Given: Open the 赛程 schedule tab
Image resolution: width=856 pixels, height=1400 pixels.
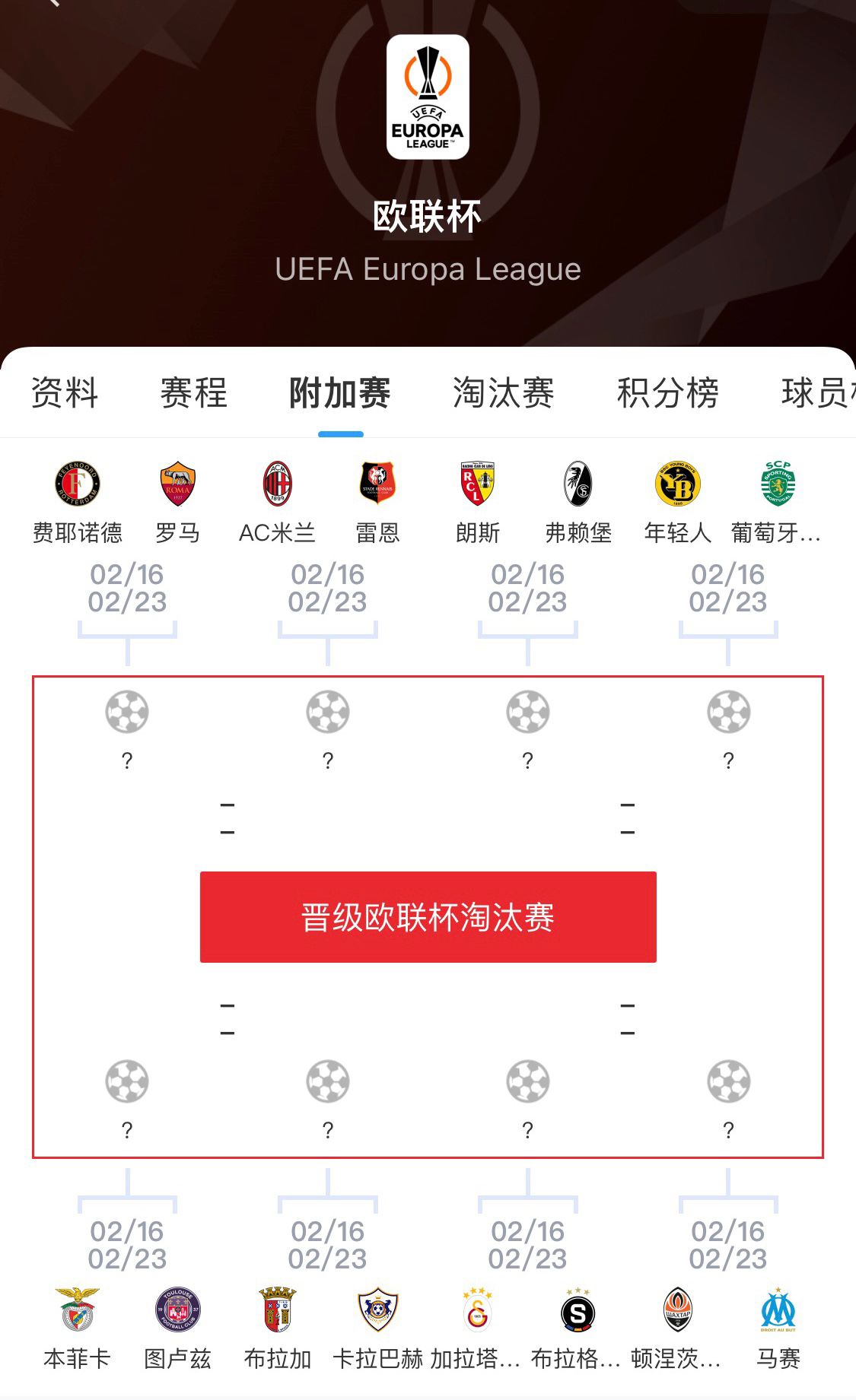Looking at the screenshot, I should click(x=193, y=393).
